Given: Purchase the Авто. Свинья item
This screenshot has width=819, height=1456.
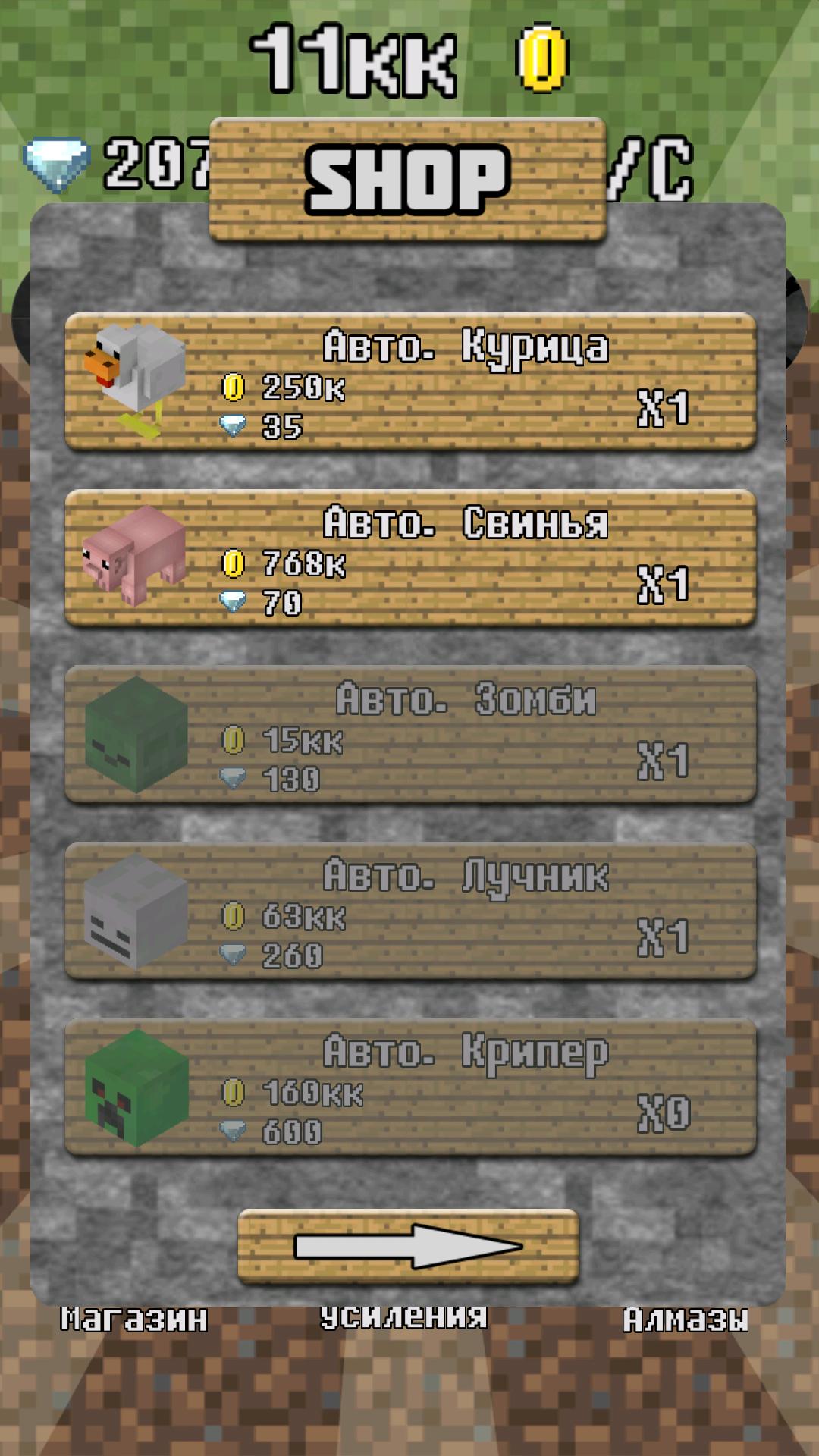Looking at the screenshot, I should [x=410, y=558].
